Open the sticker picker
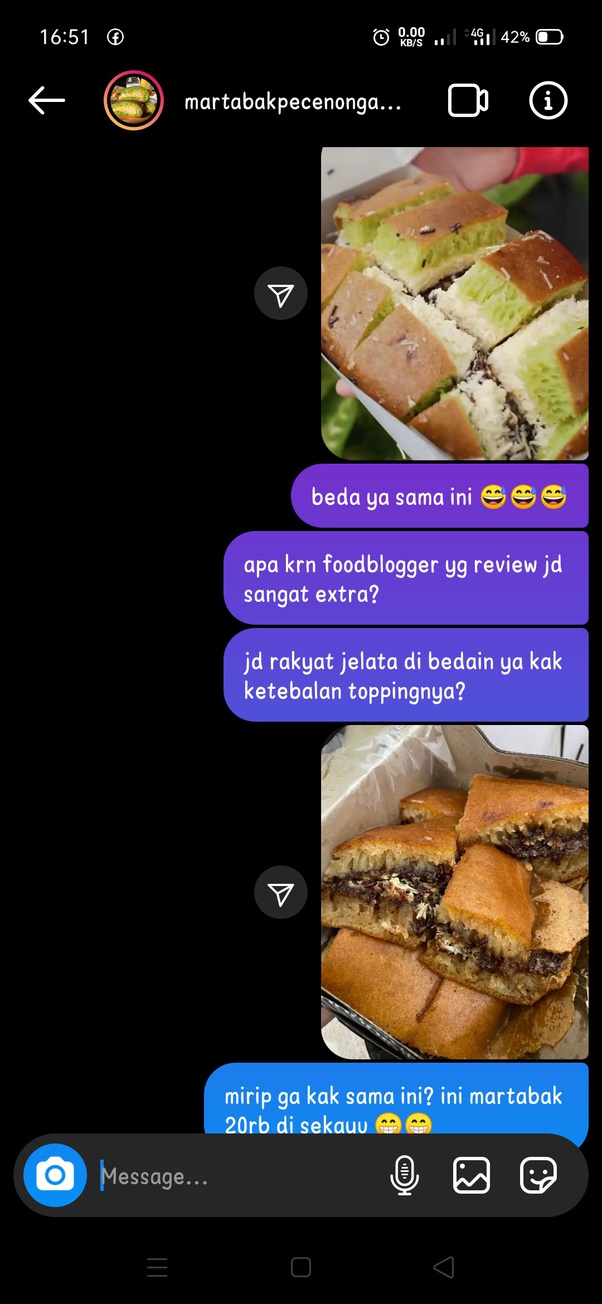The width and height of the screenshot is (602, 1304). pos(538,1175)
